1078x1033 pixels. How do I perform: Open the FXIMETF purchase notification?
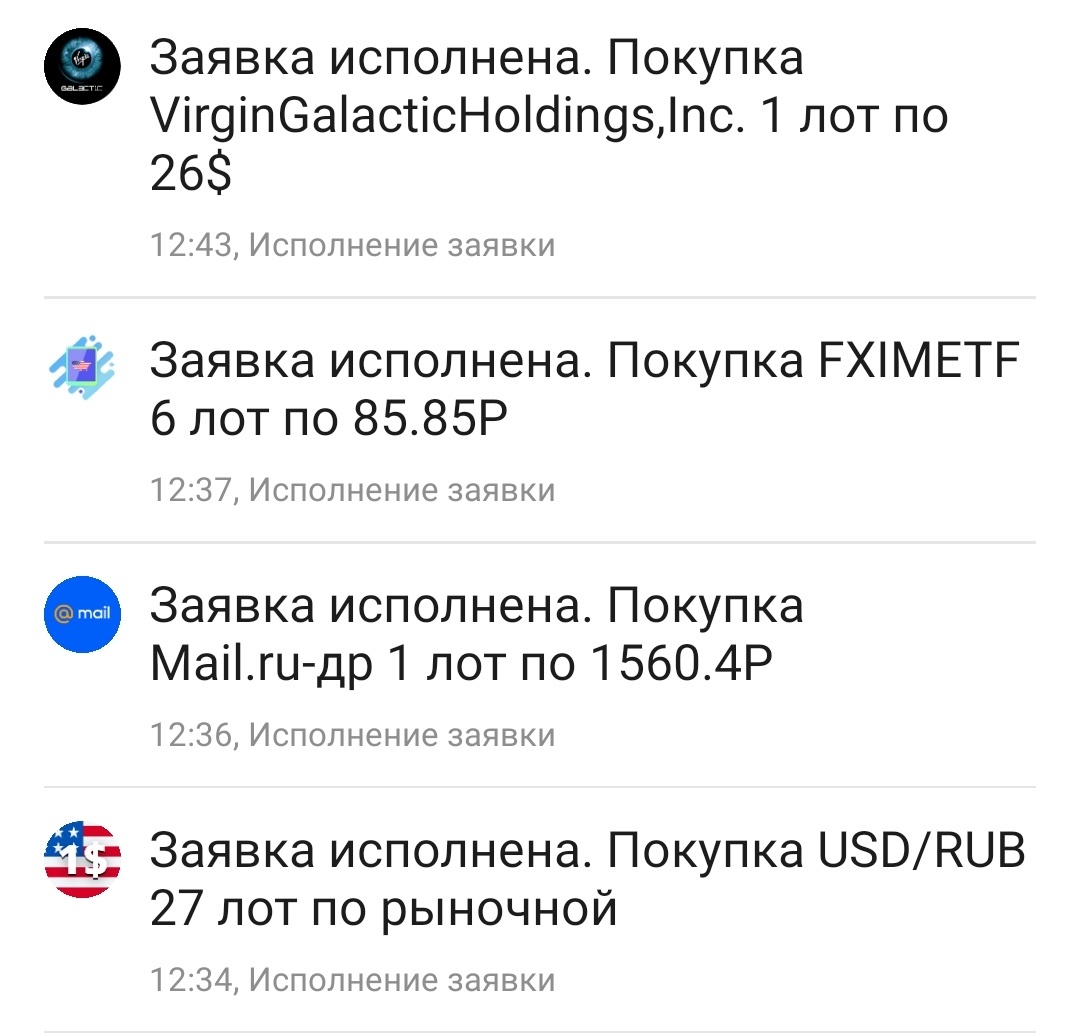pos(584,390)
